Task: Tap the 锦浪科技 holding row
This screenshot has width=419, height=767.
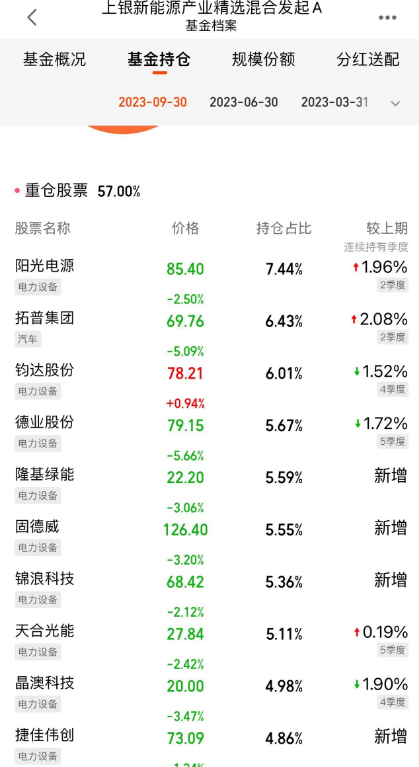Action: [x=209, y=589]
